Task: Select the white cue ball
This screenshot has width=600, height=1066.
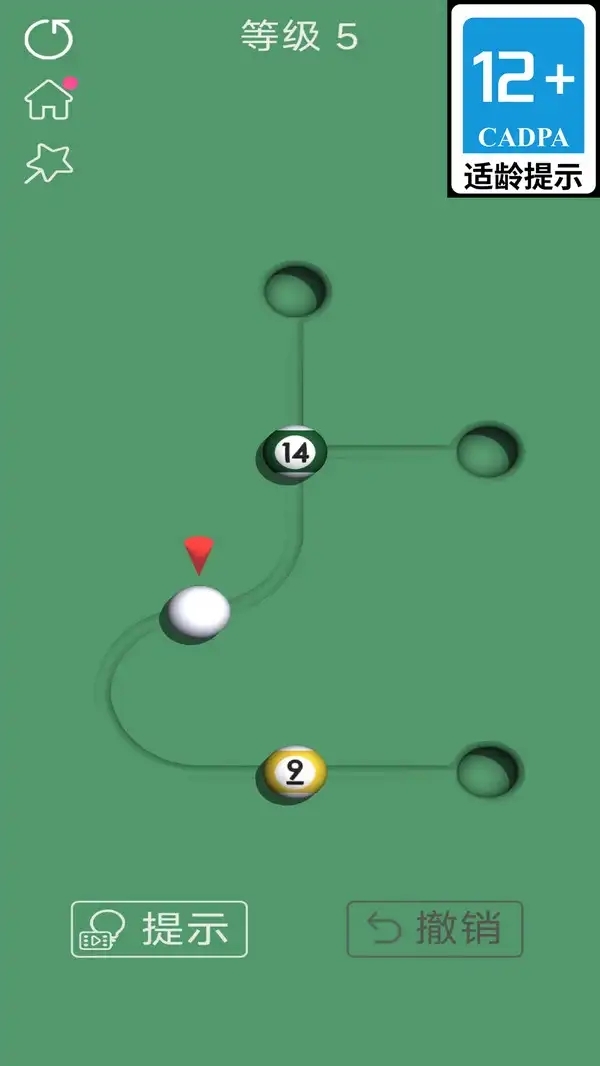Action: [x=197, y=612]
